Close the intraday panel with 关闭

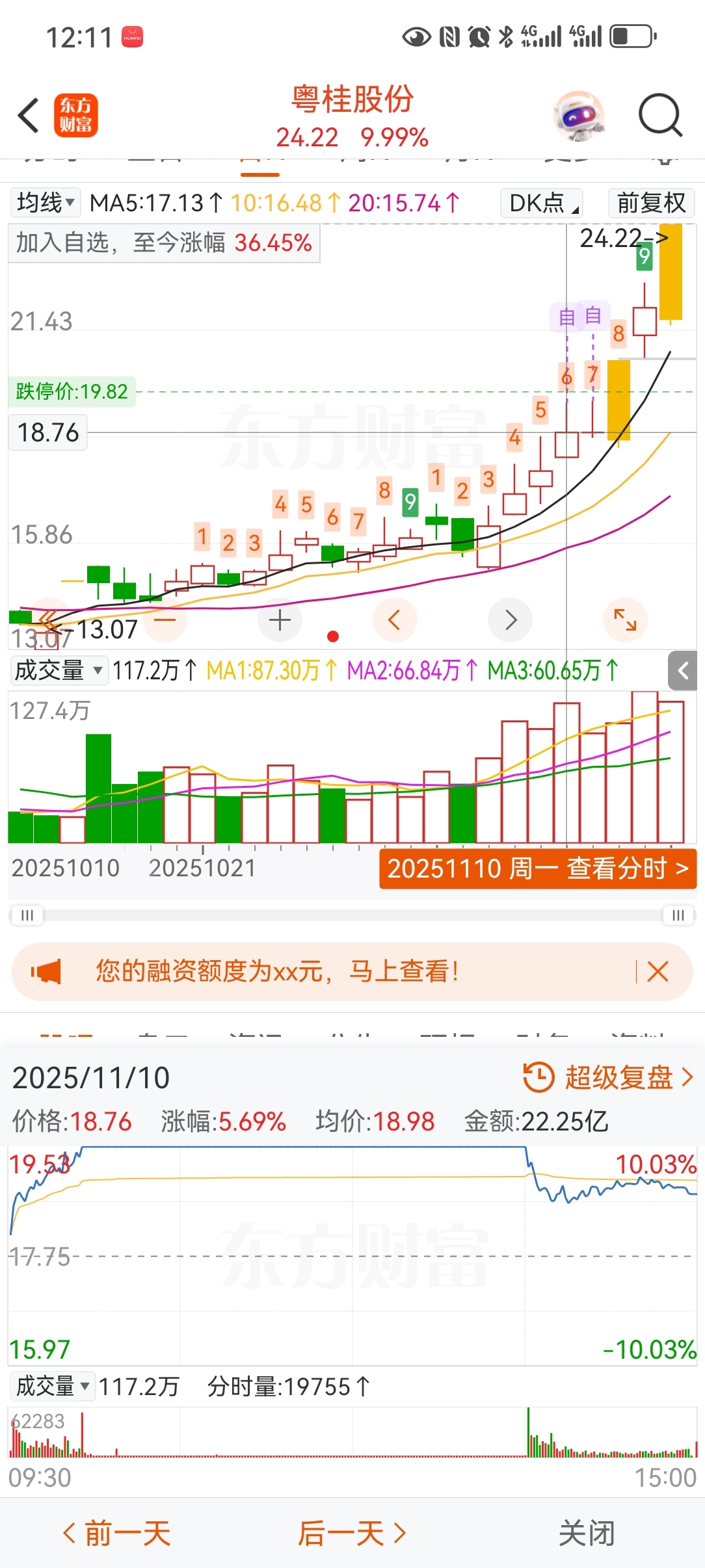click(587, 1533)
